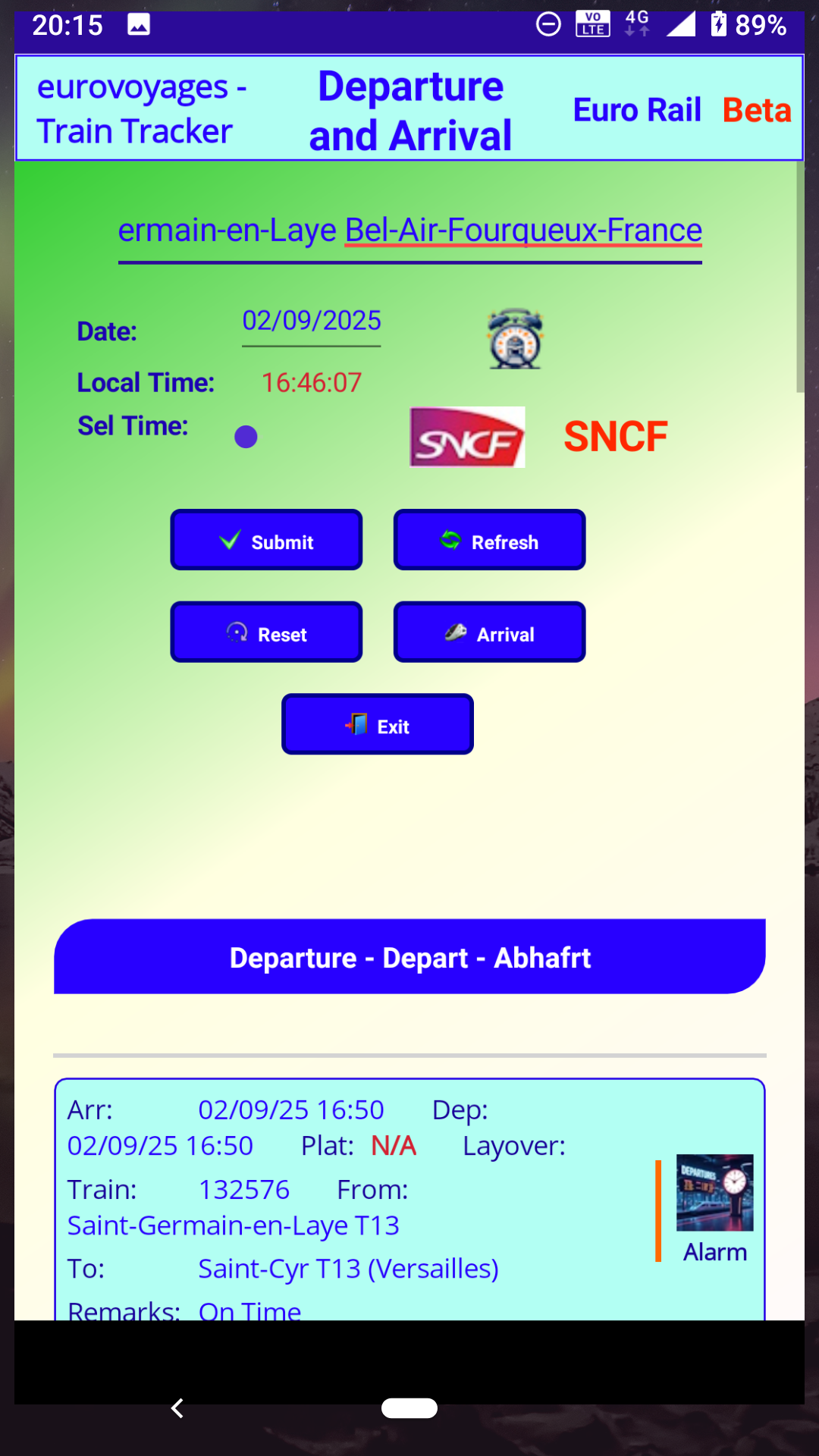Click the green checkmark icon on Submit
The width and height of the screenshot is (819, 1456).
coord(230,540)
